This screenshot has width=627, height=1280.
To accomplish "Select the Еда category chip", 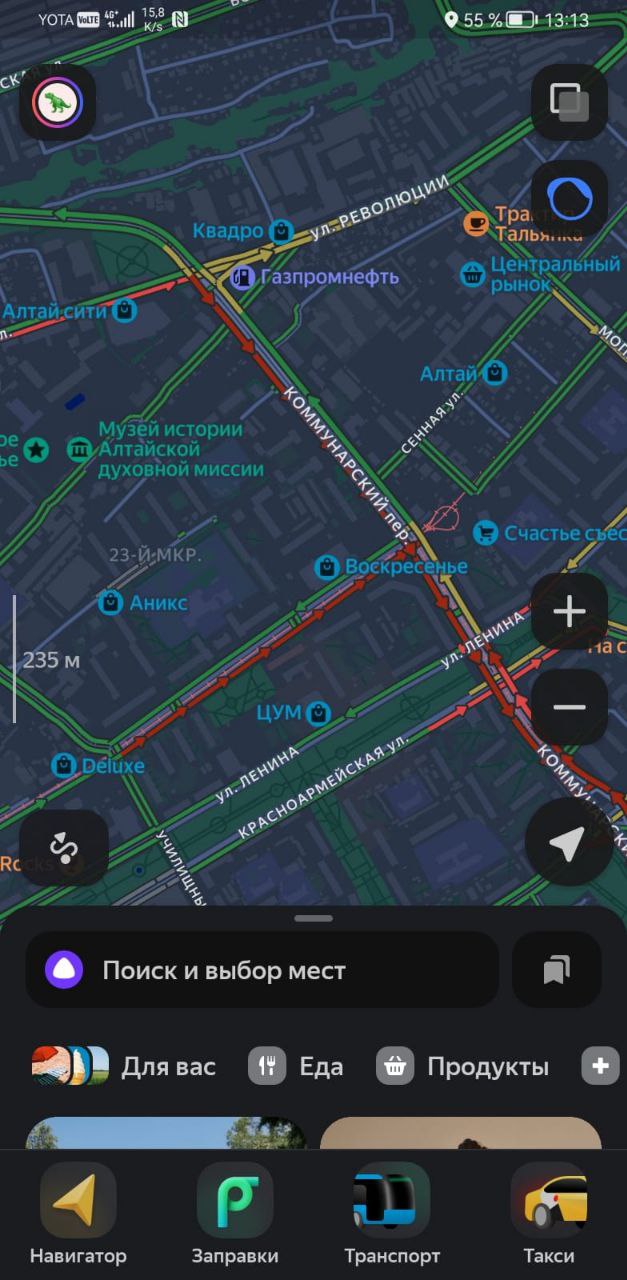I will (296, 1066).
